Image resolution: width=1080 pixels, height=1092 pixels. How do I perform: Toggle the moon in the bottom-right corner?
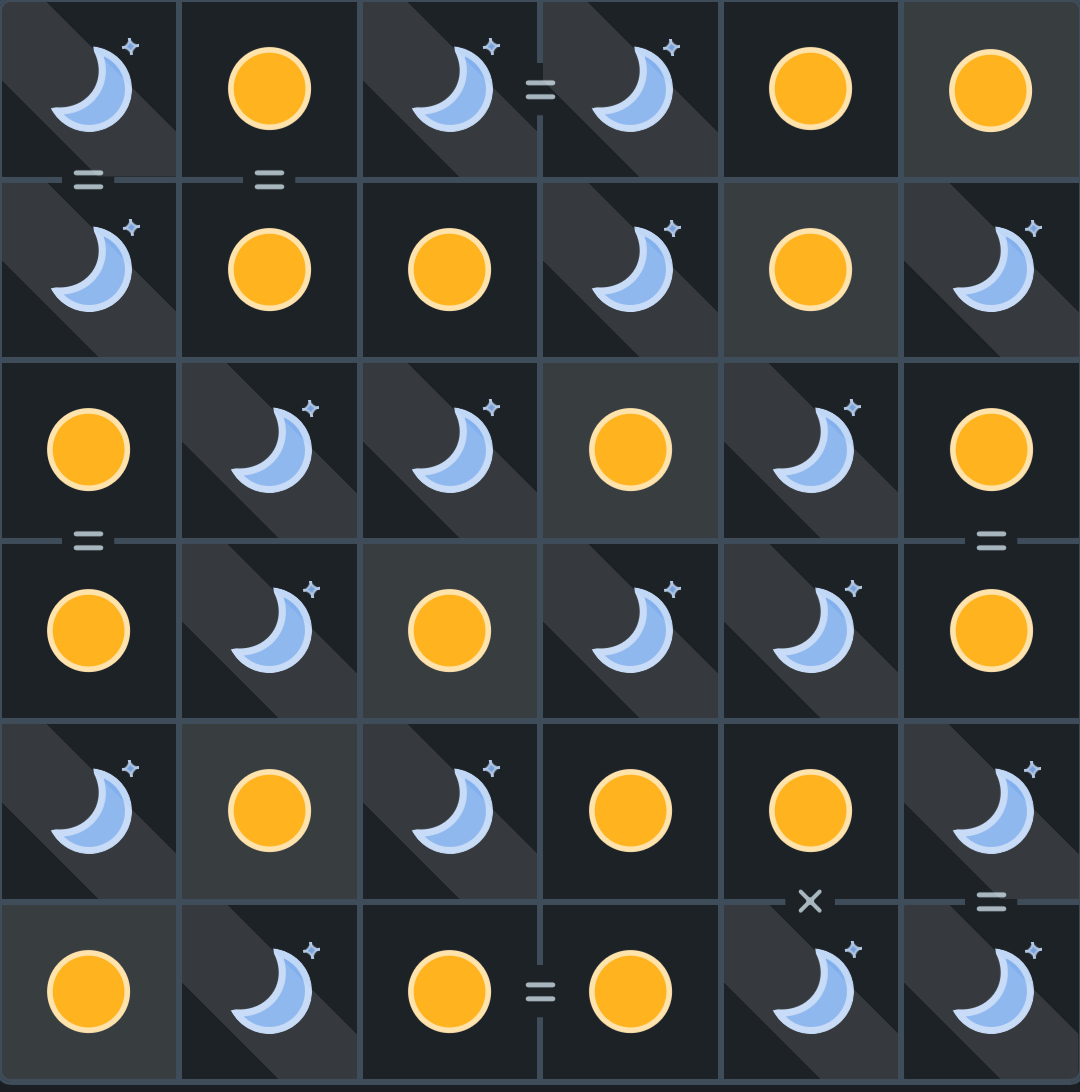pyautogui.click(x=991, y=991)
